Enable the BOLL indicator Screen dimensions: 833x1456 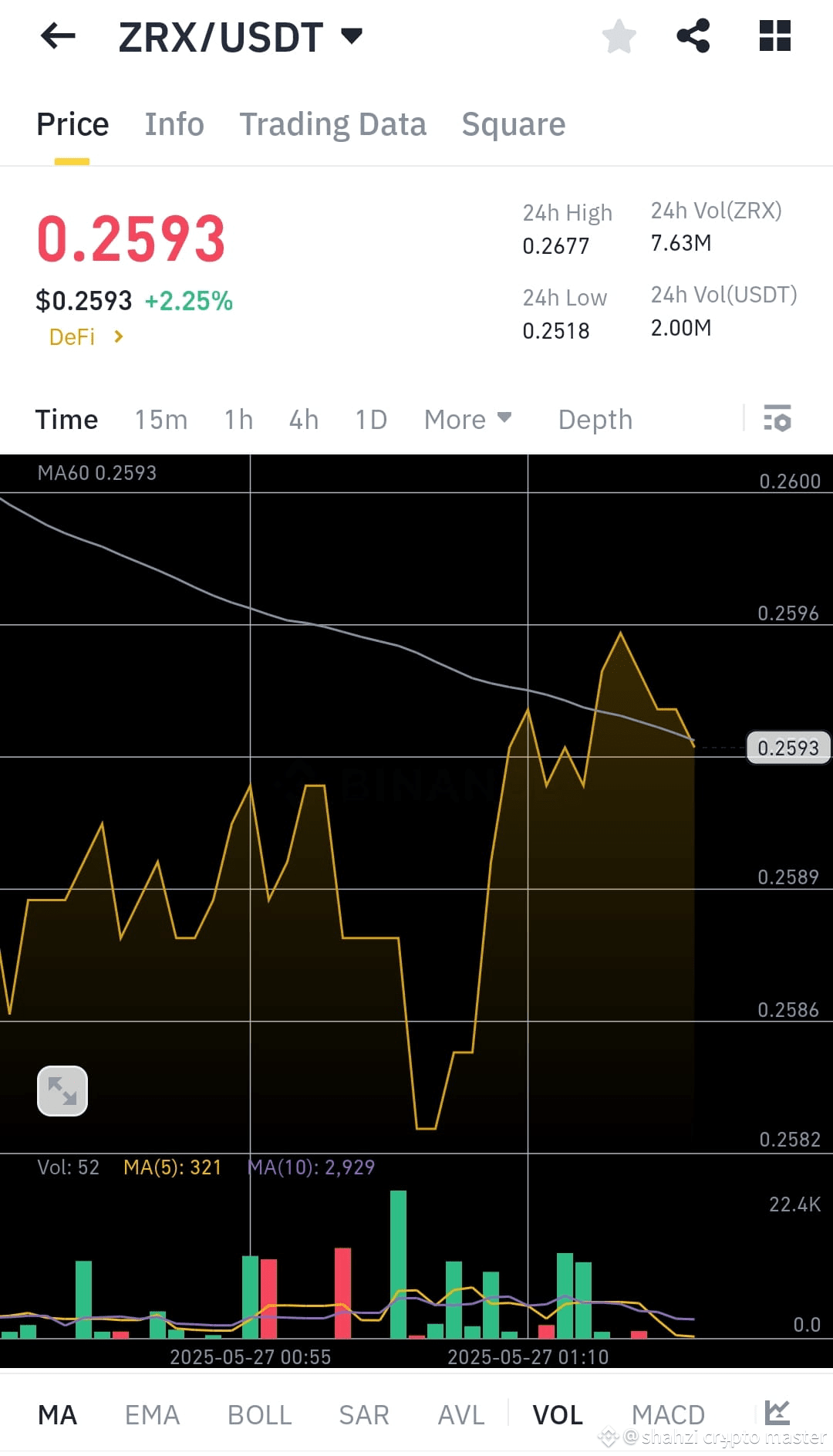[x=259, y=1414]
